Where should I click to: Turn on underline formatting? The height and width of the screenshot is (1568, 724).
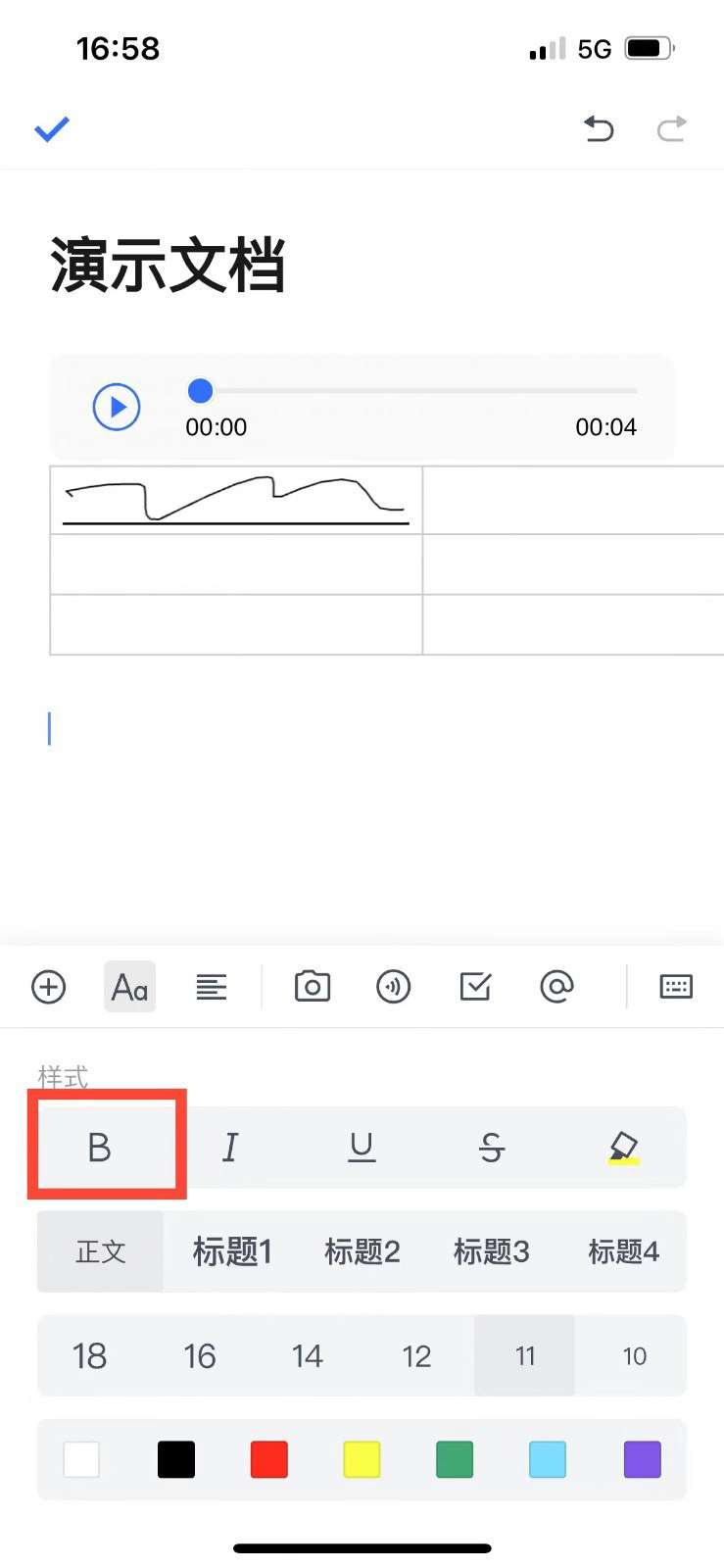362,1147
